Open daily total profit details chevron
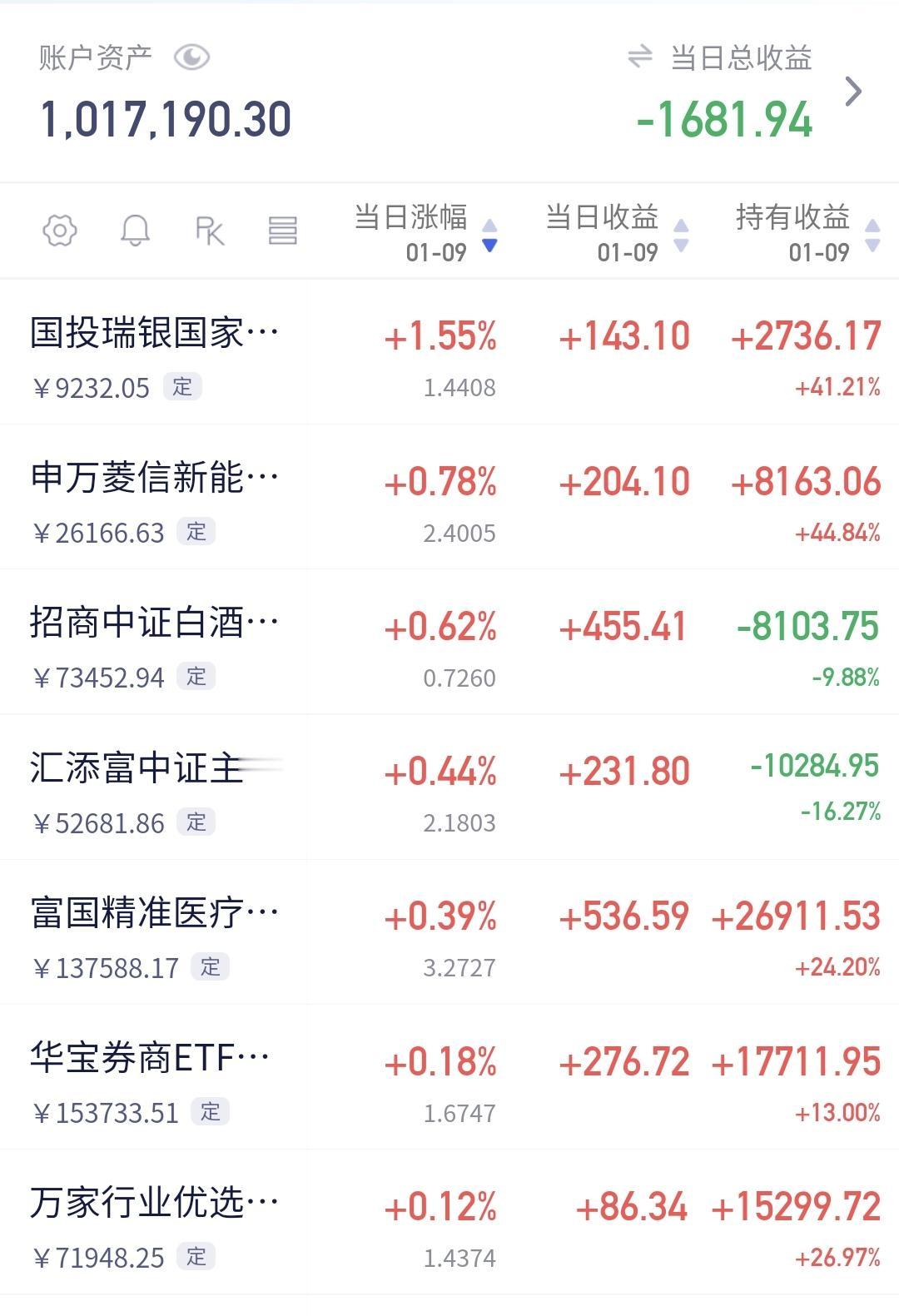 point(853,92)
